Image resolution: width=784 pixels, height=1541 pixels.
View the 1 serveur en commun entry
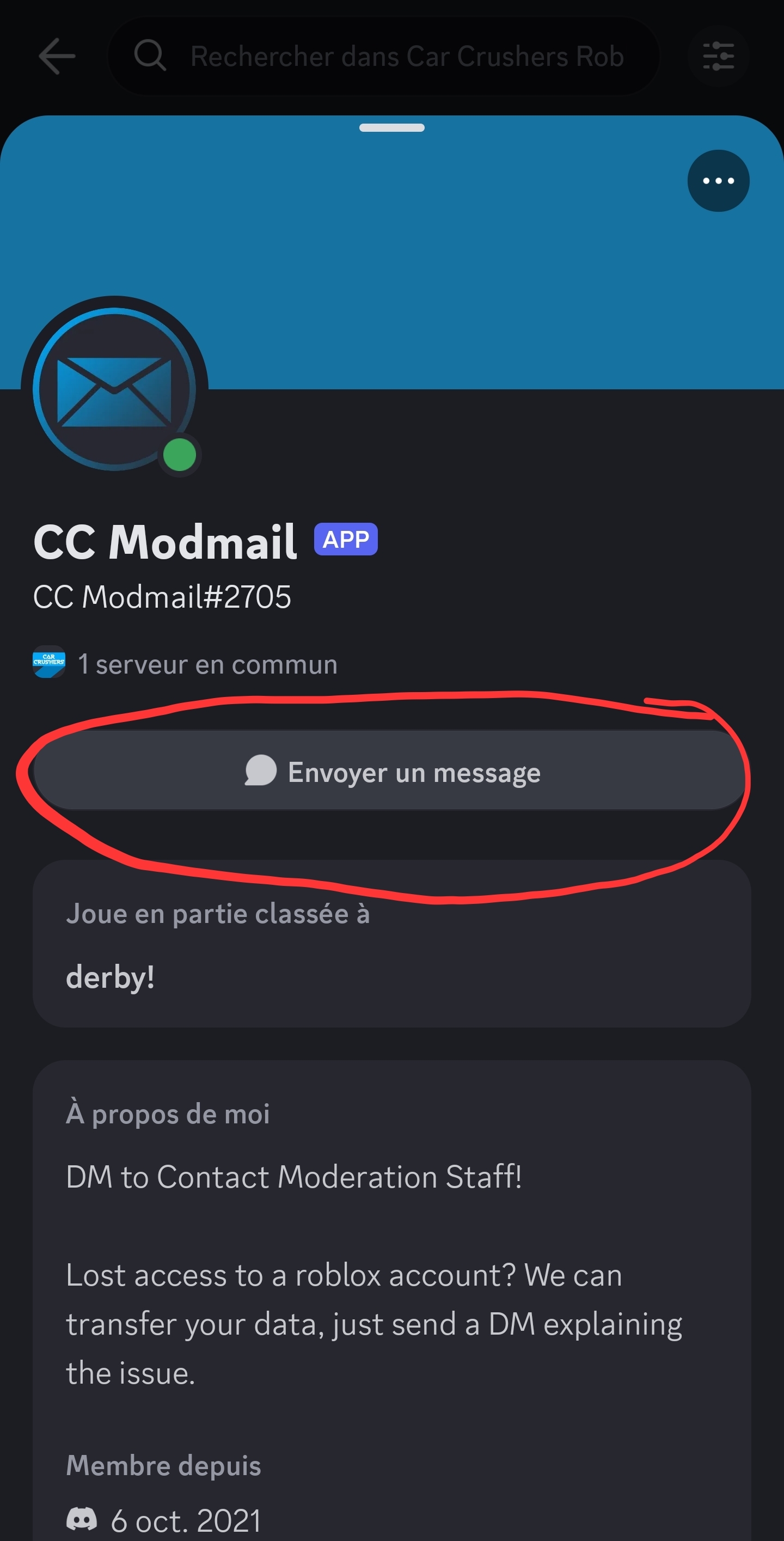tap(185, 664)
